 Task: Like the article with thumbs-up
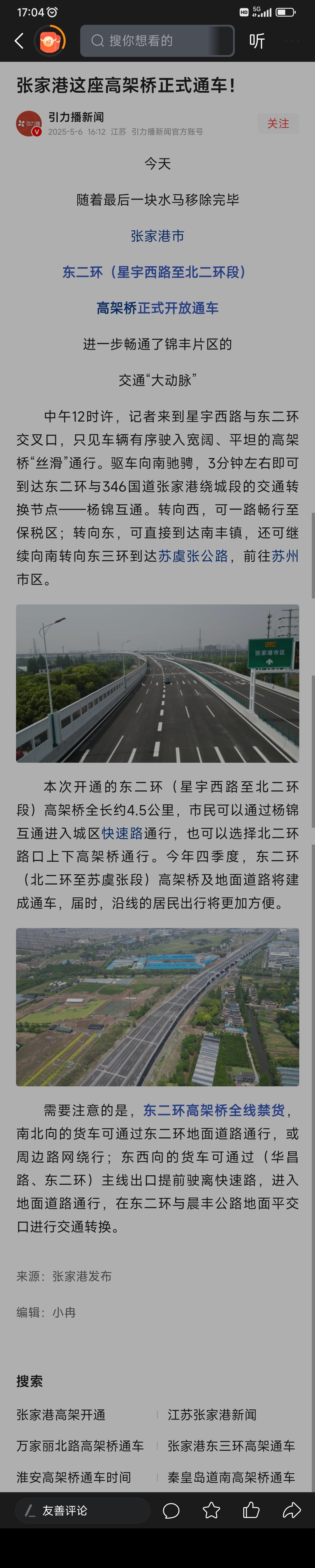[251, 1510]
